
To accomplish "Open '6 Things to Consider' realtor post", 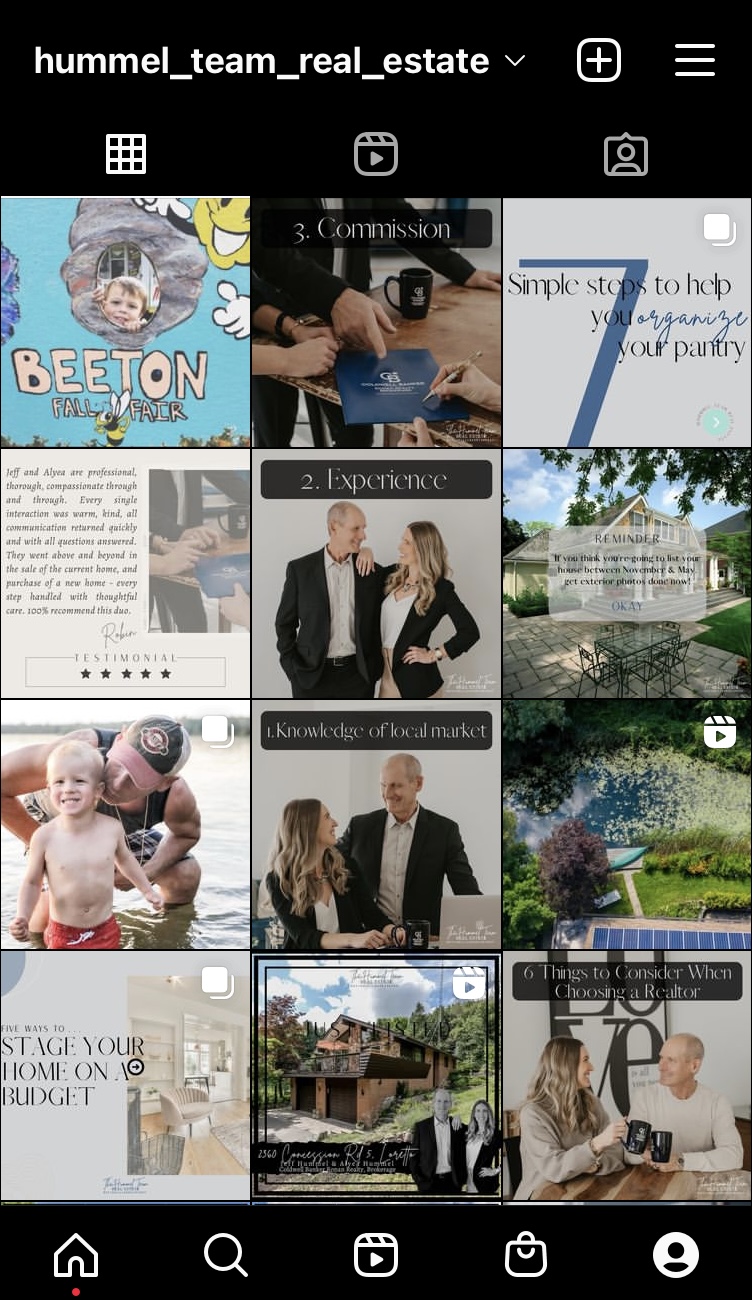I will point(627,1075).
